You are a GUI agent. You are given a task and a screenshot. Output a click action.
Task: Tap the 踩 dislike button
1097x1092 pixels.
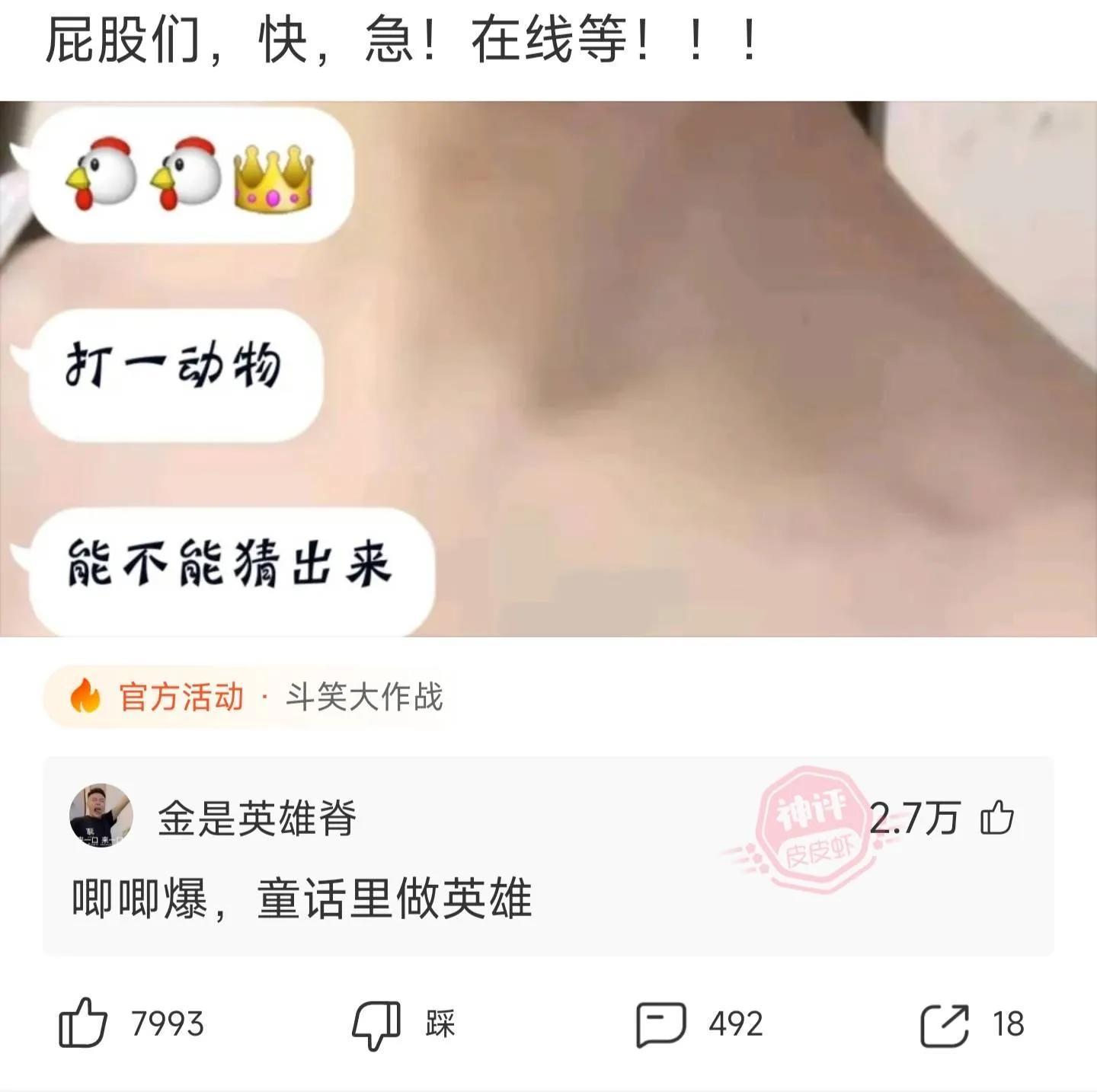click(376, 1023)
